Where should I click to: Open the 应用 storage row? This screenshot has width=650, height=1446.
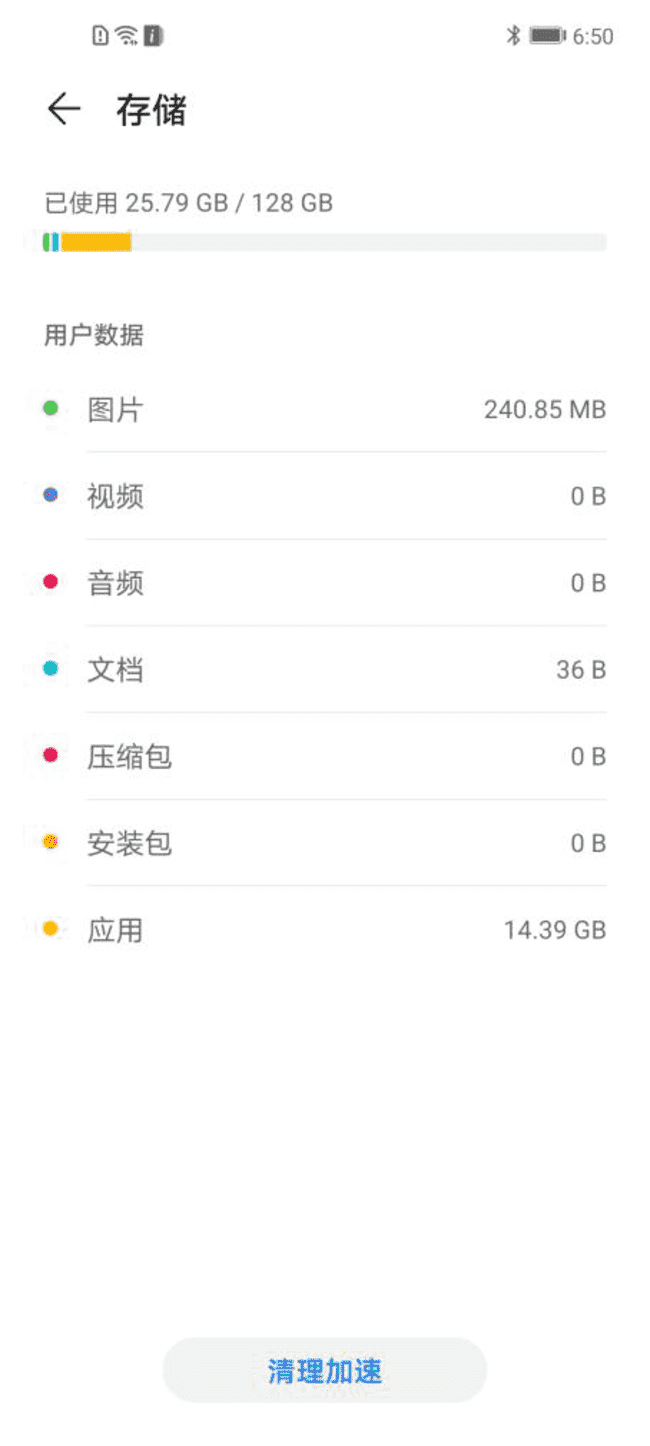click(325, 930)
